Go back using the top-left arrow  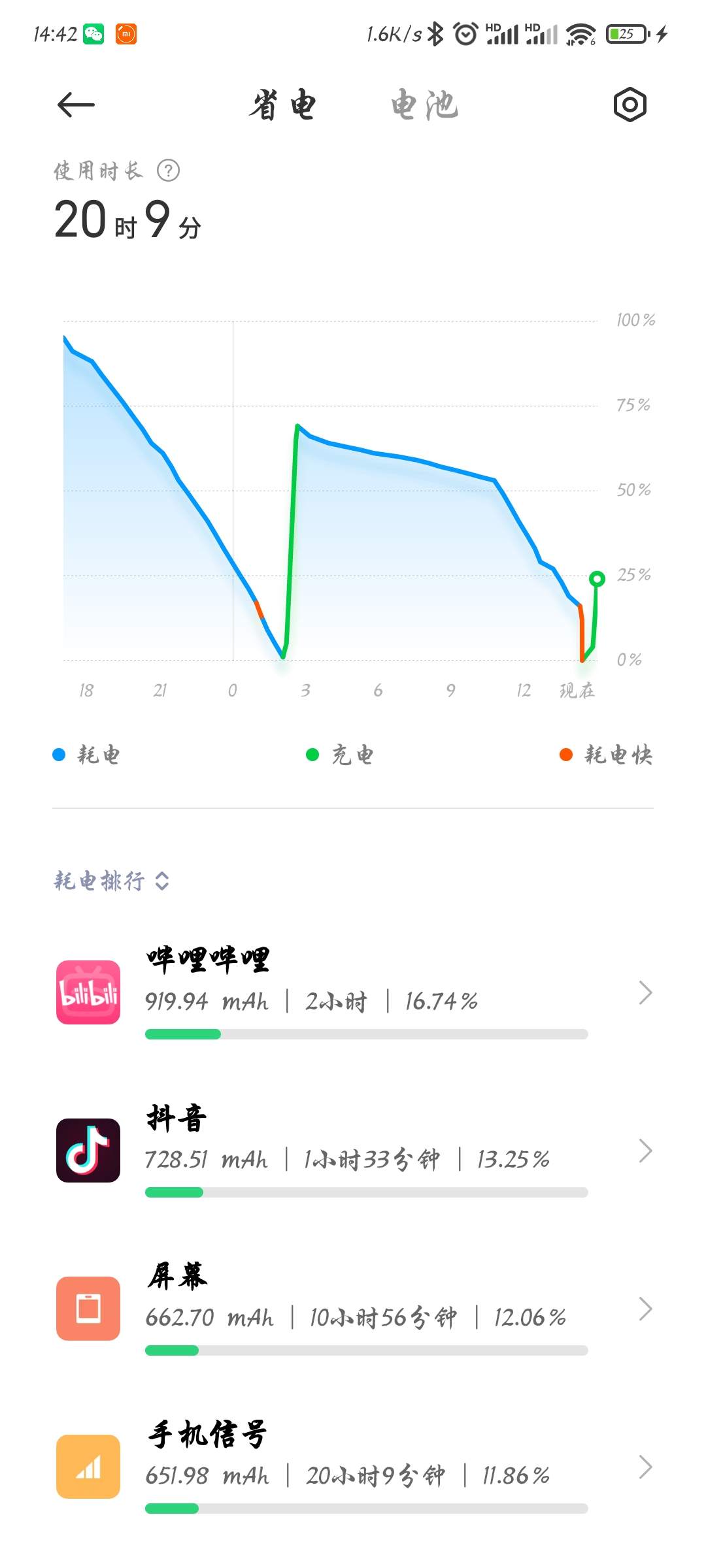[x=76, y=105]
